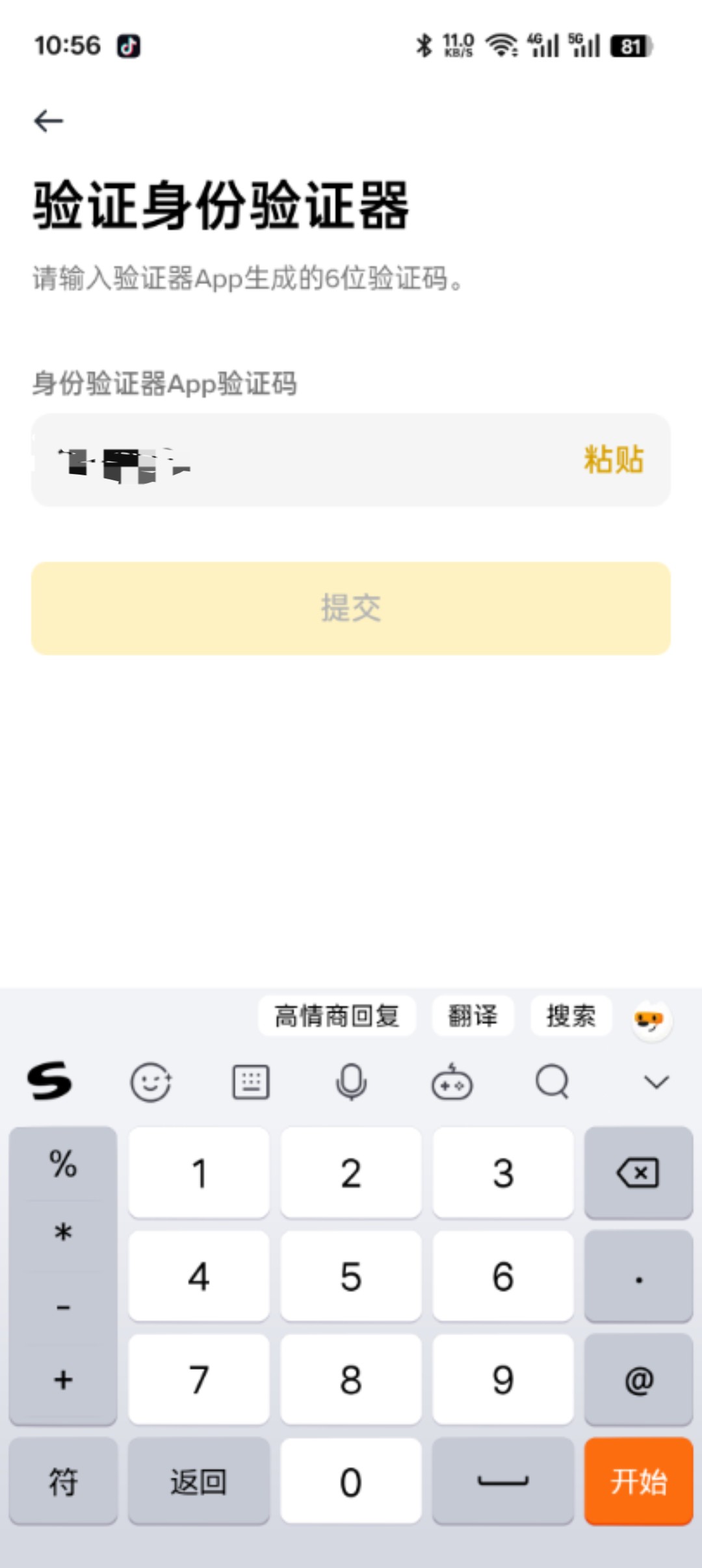Viewport: 702px width, 1568px height.
Task: Open the game controller keyboard tool
Action: pyautogui.click(x=452, y=1082)
